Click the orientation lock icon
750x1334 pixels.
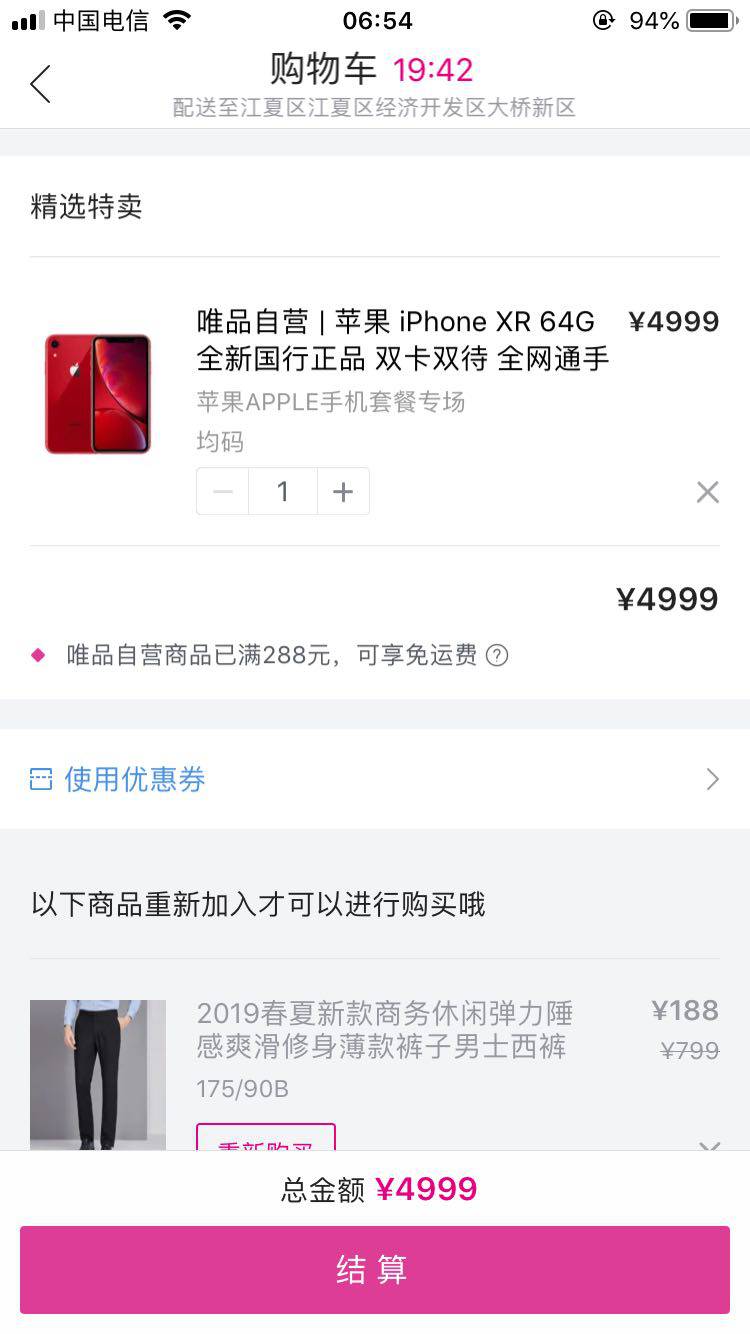tap(604, 18)
